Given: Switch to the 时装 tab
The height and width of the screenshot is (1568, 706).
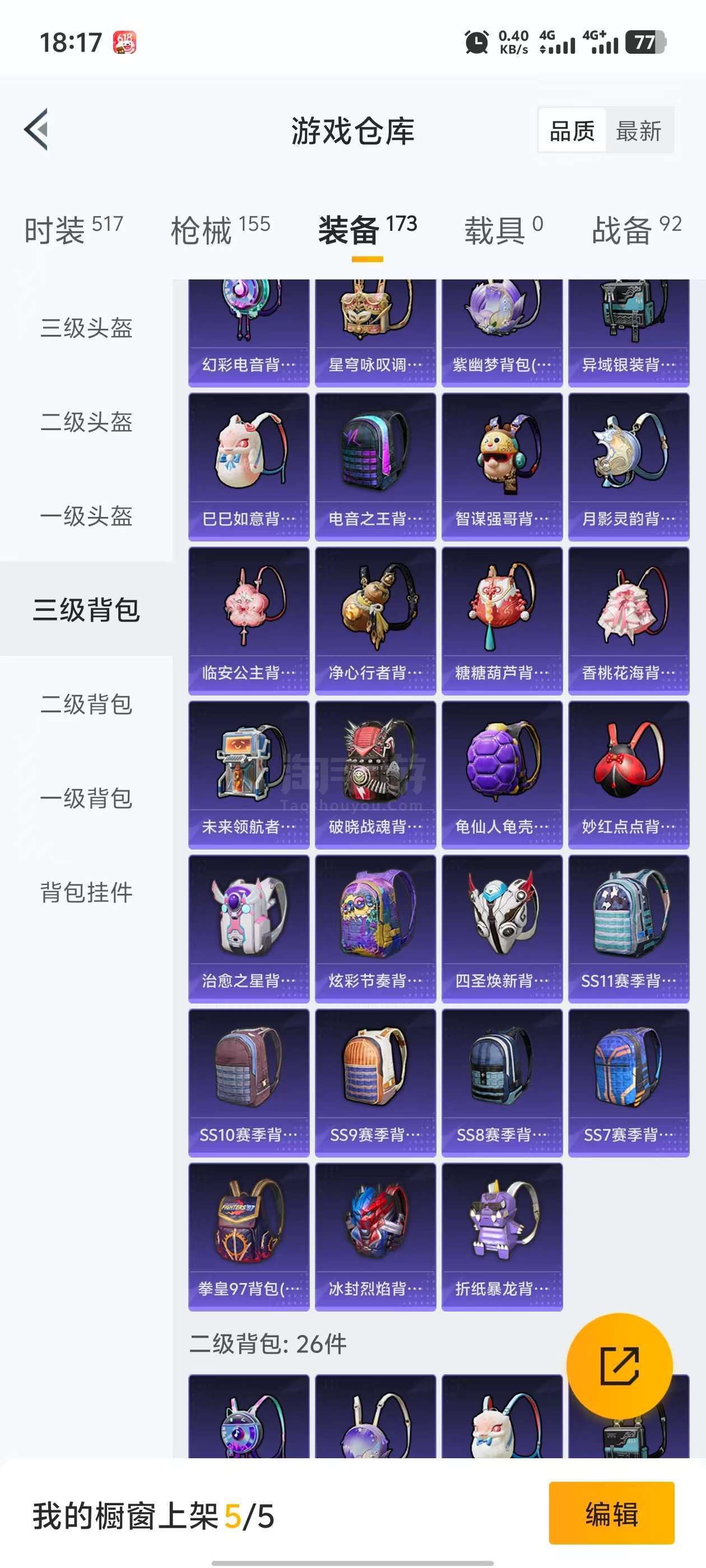Looking at the screenshot, I should [x=74, y=230].
